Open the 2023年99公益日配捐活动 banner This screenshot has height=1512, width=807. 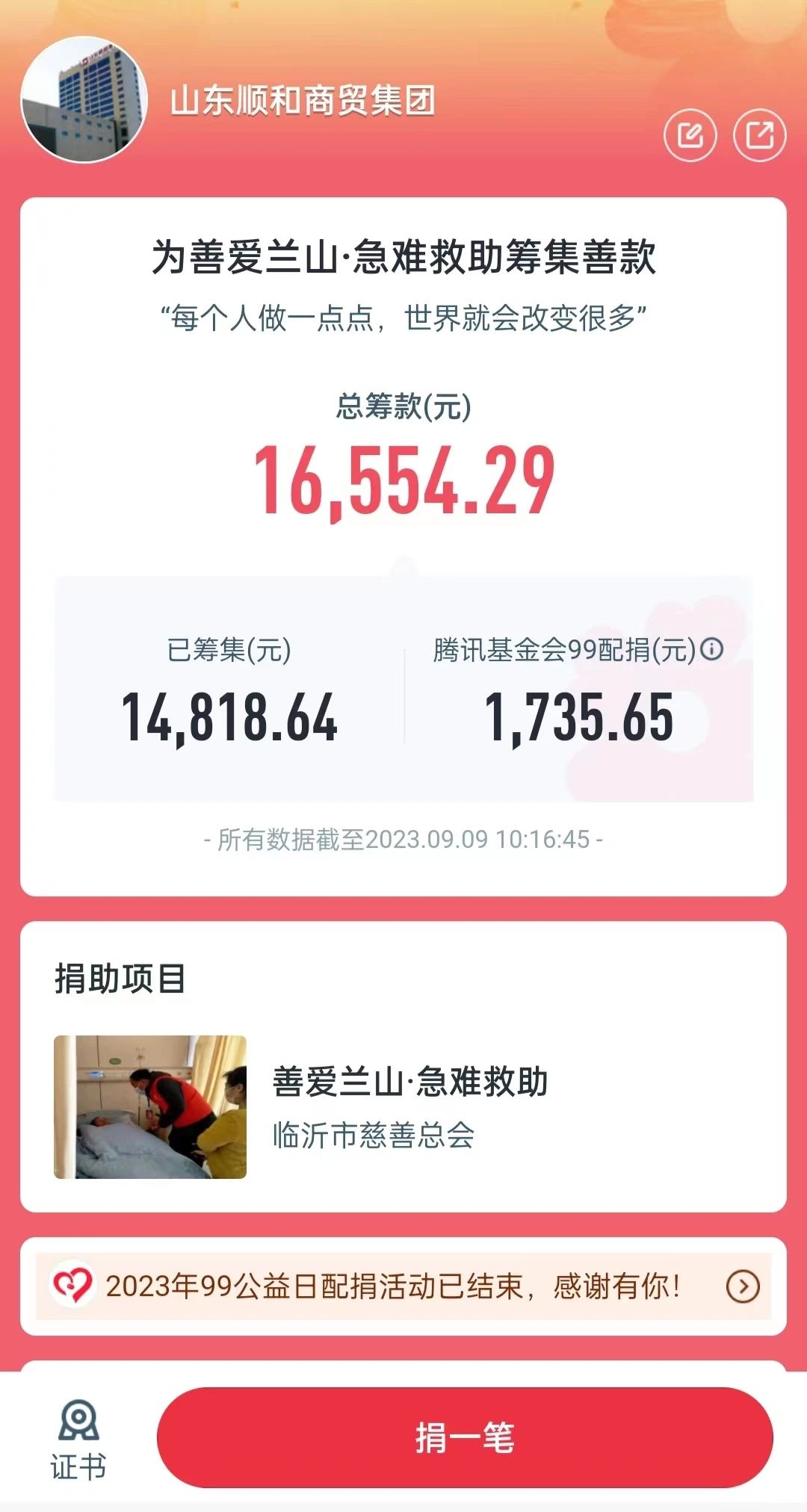[403, 1286]
